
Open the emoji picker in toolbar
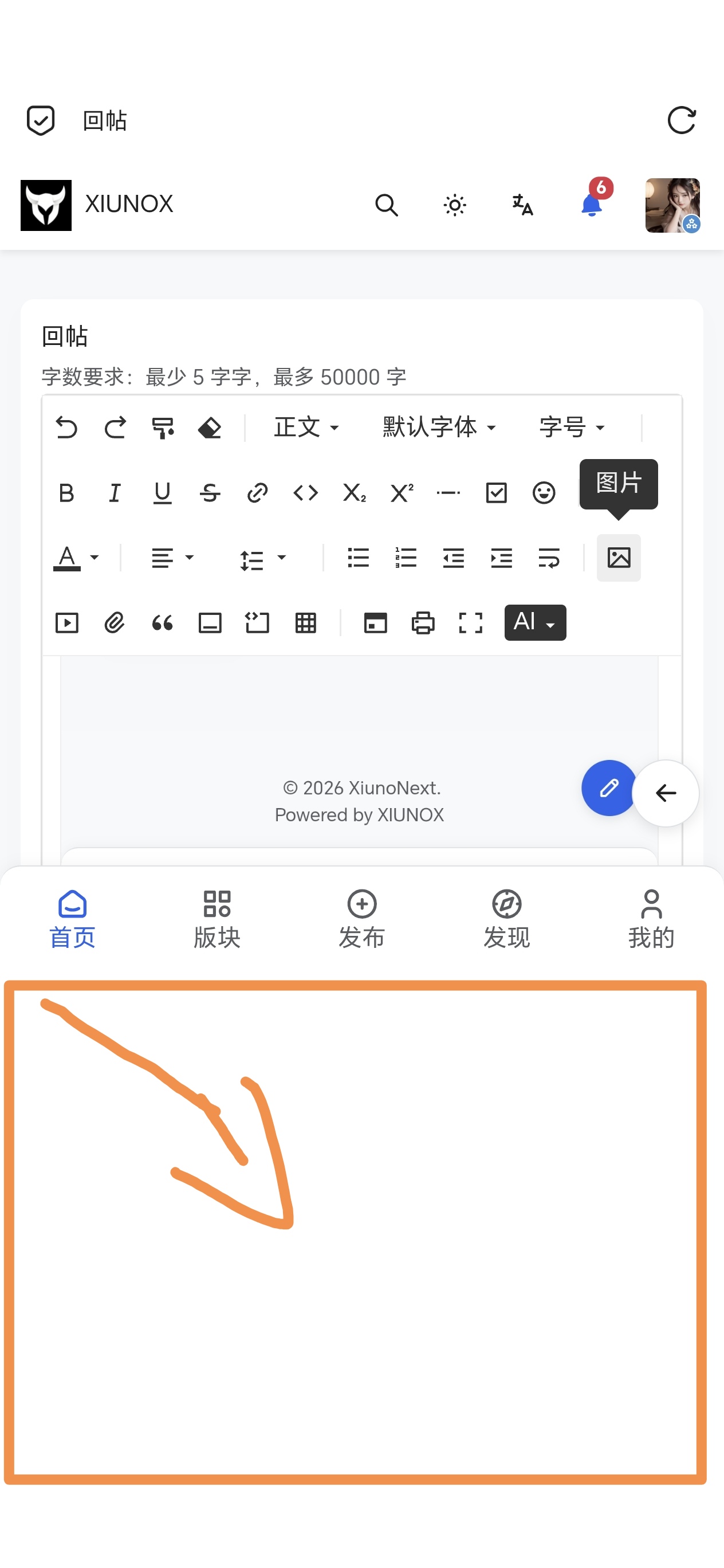pyautogui.click(x=544, y=492)
